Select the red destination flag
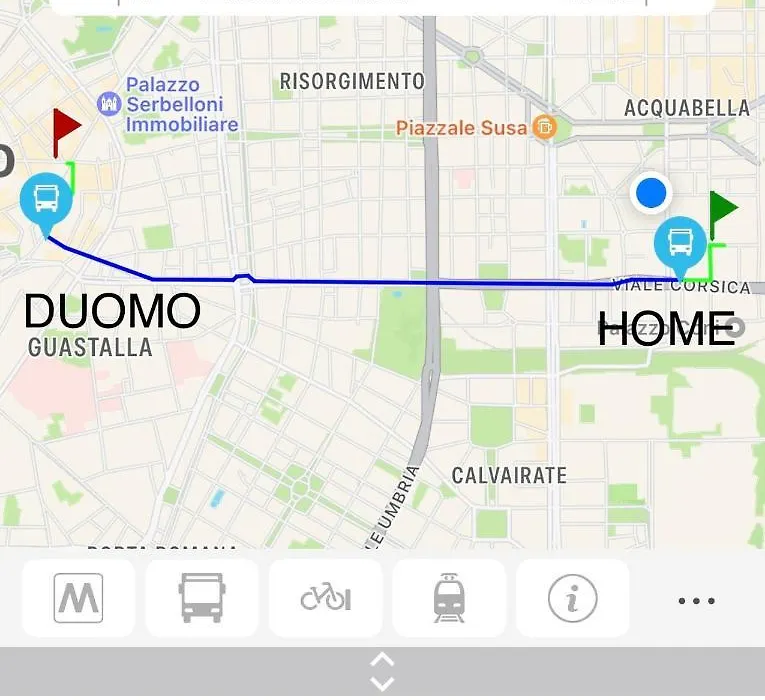 tap(66, 128)
